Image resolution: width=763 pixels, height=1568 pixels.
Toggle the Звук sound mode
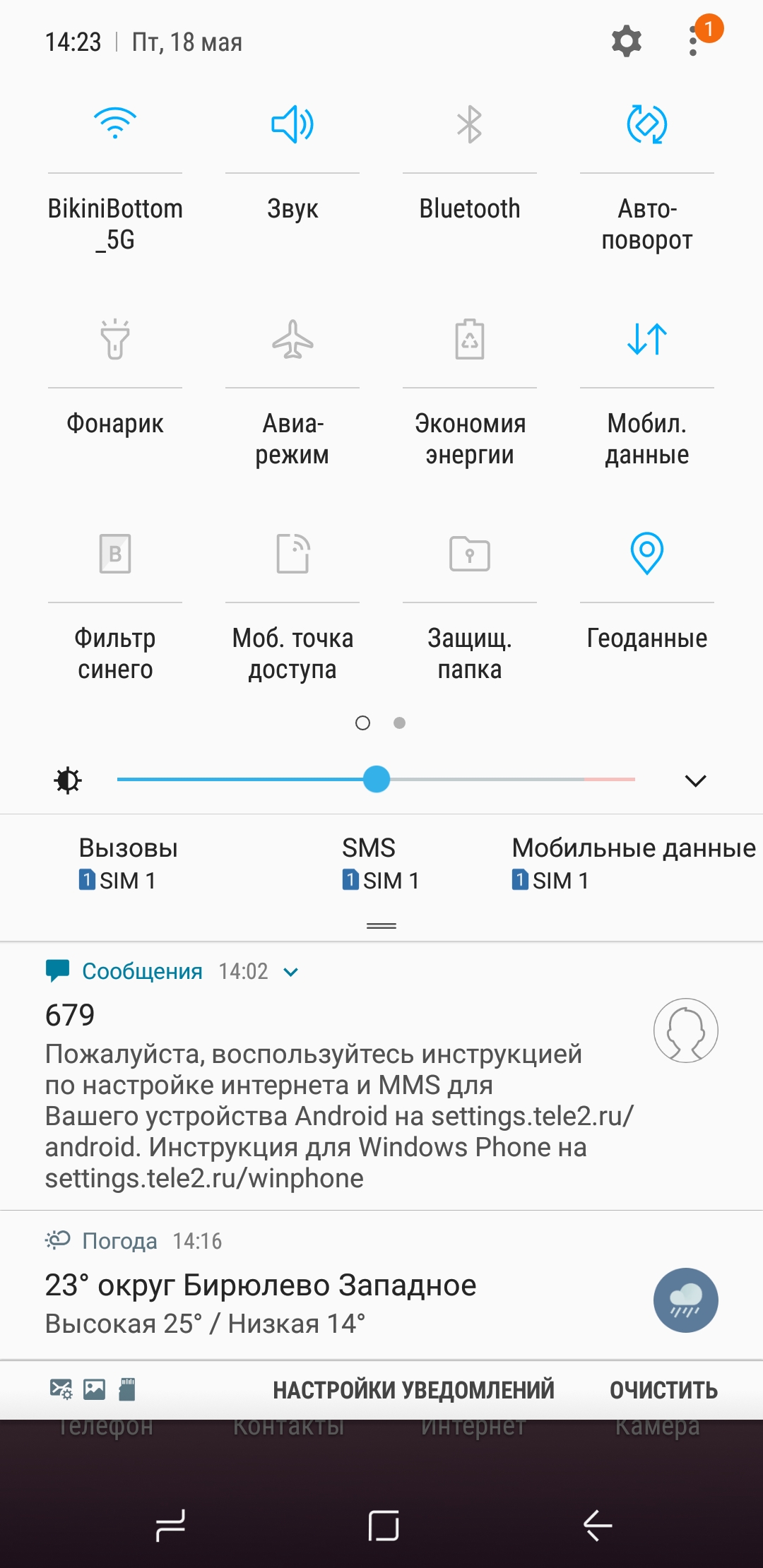pos(292,125)
